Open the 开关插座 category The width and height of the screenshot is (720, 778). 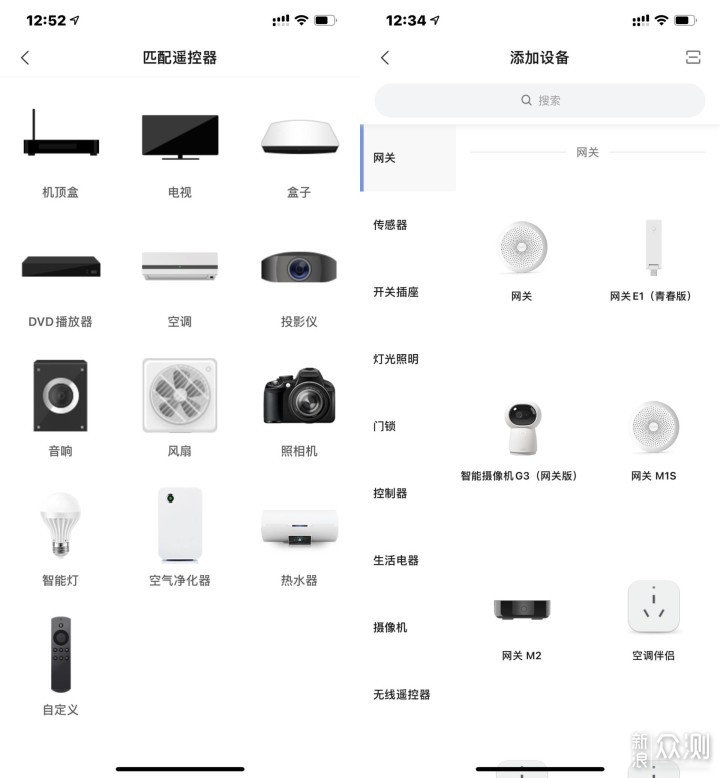click(x=396, y=292)
